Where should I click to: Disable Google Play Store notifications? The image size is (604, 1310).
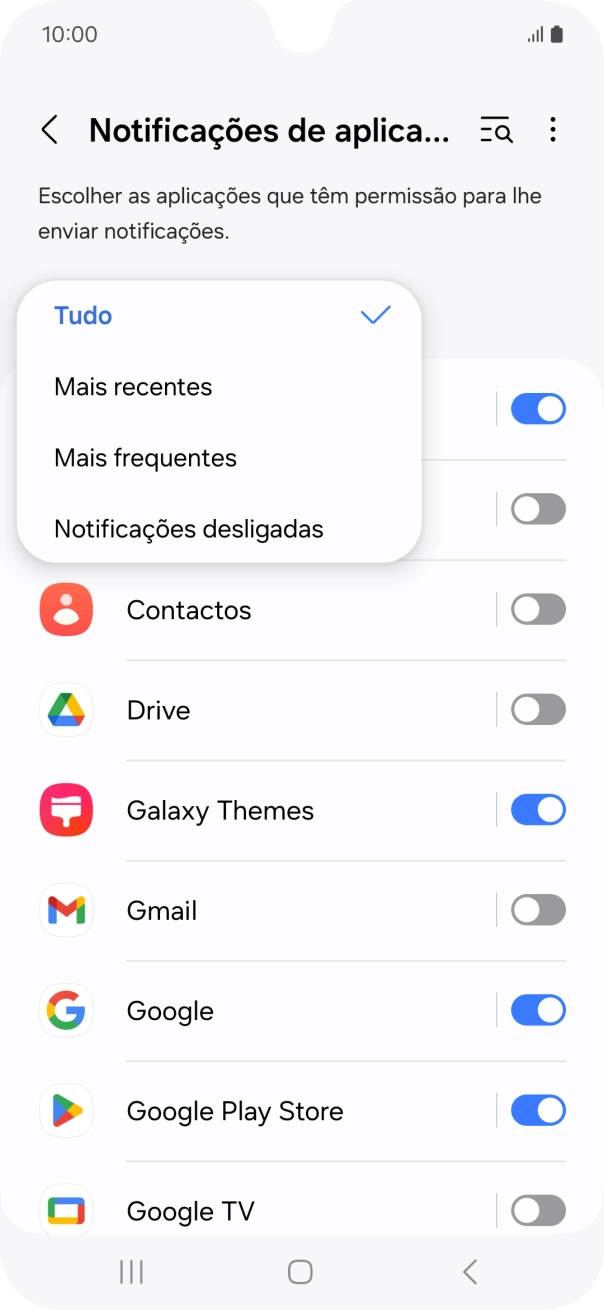(x=538, y=1111)
